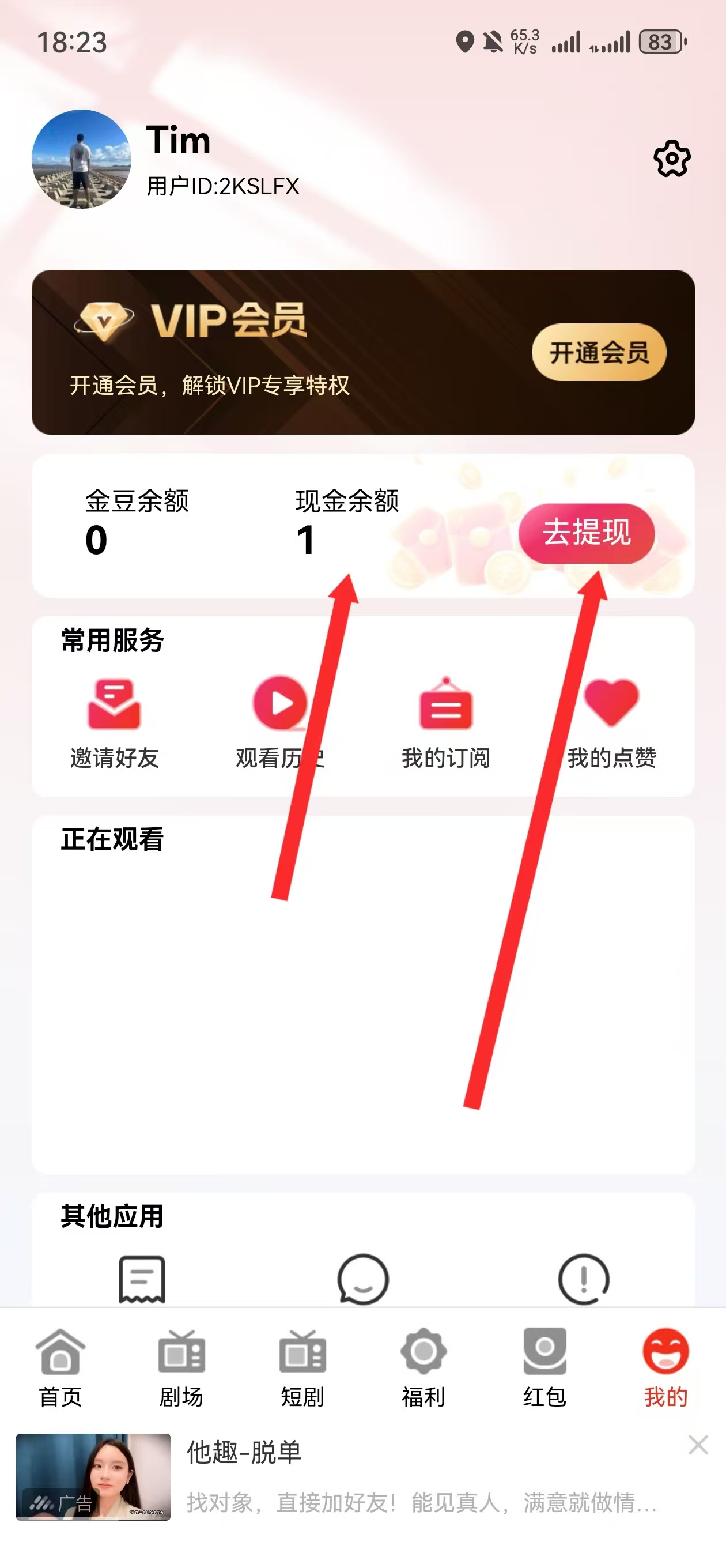Open the smiley chat icon under 其他应用
The image size is (726, 1568).
point(362,1278)
